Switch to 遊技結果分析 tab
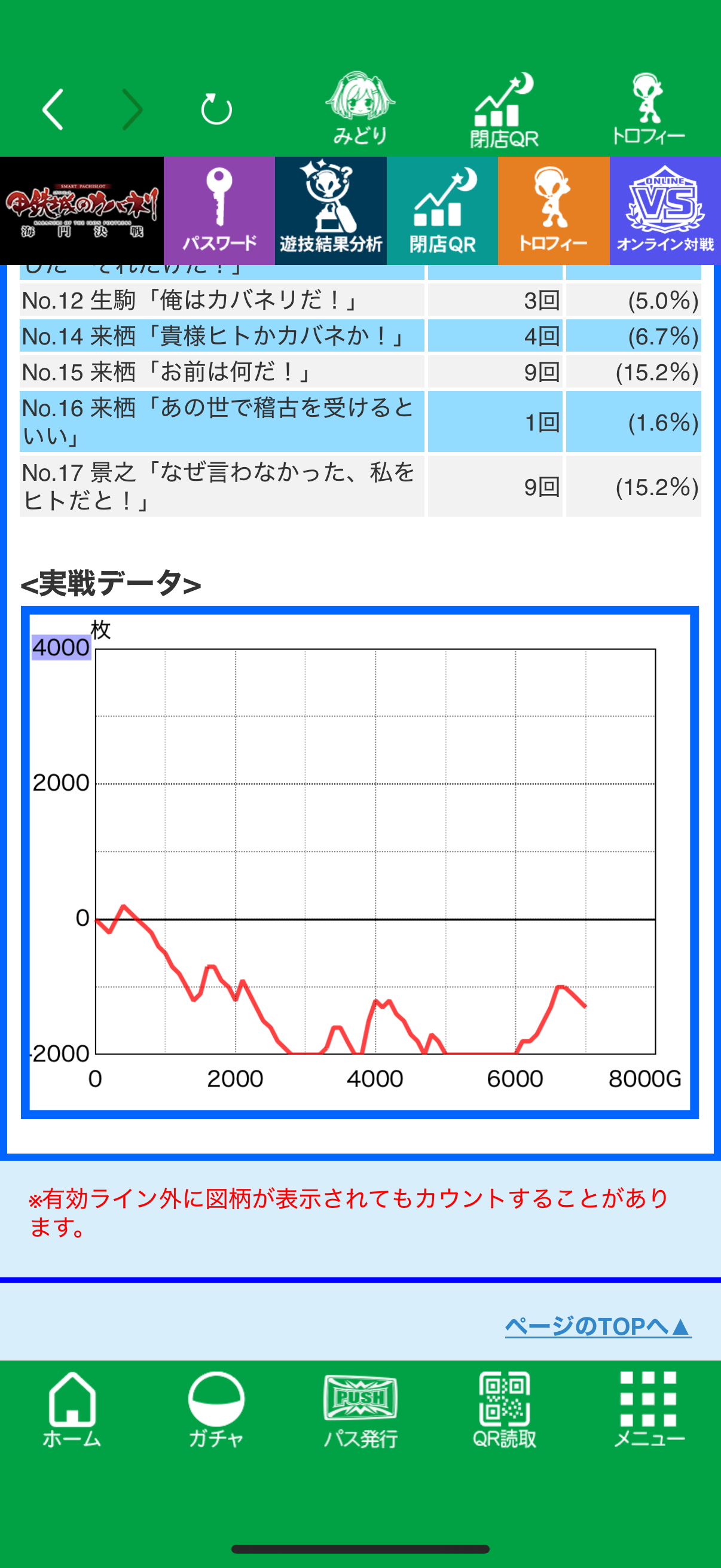 click(331, 211)
